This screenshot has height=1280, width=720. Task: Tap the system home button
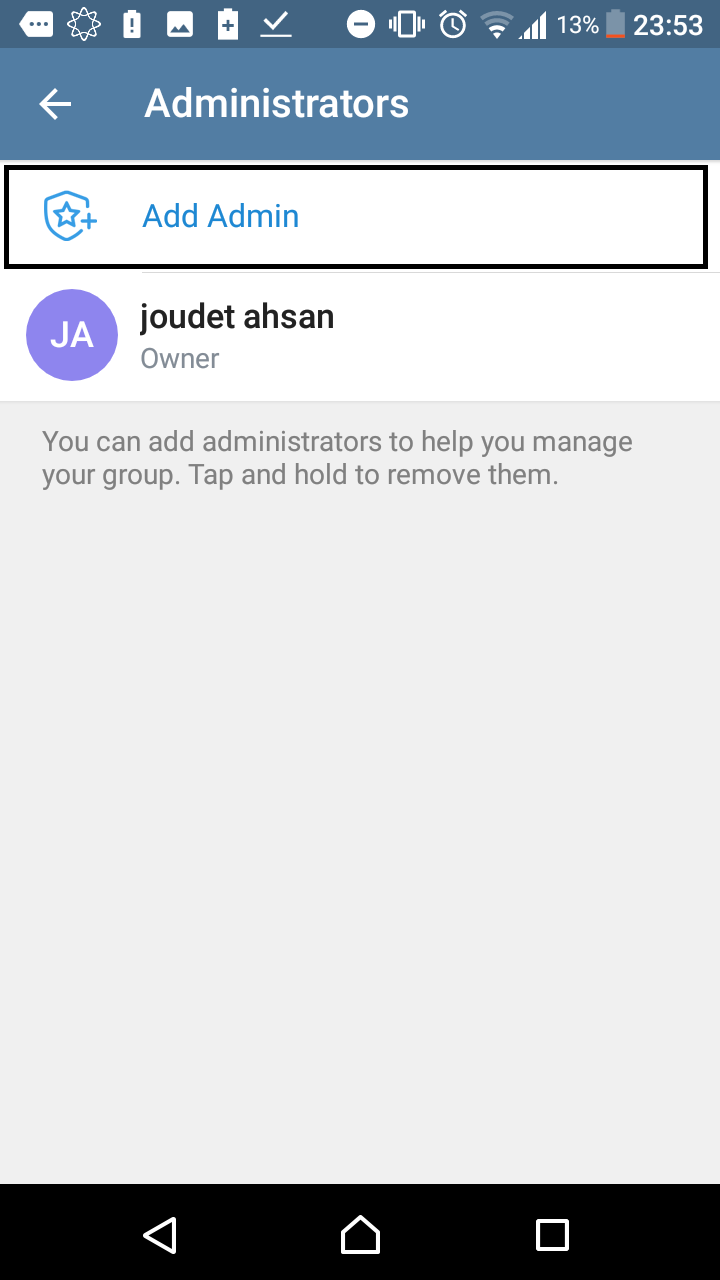point(360,1235)
